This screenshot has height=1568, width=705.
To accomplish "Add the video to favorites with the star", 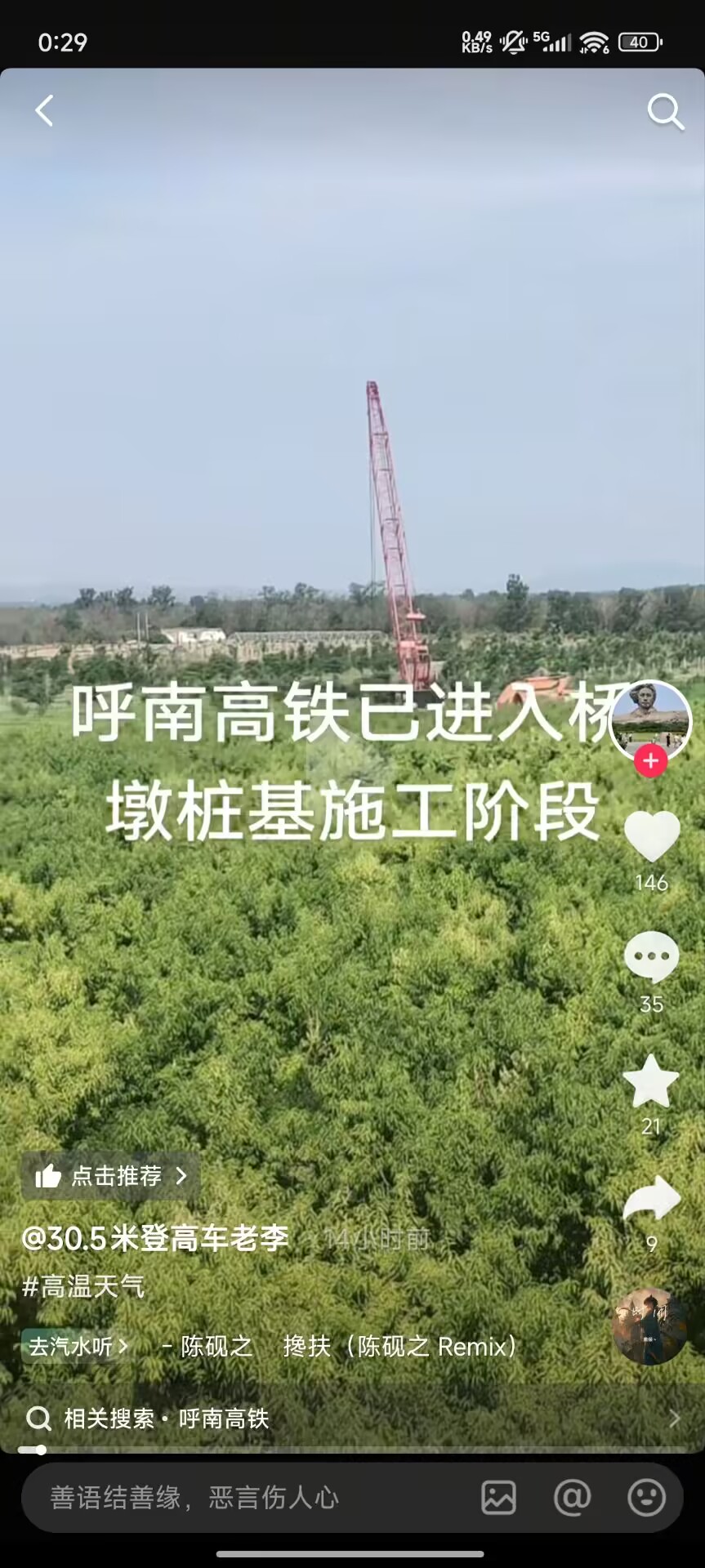I will click(651, 1080).
